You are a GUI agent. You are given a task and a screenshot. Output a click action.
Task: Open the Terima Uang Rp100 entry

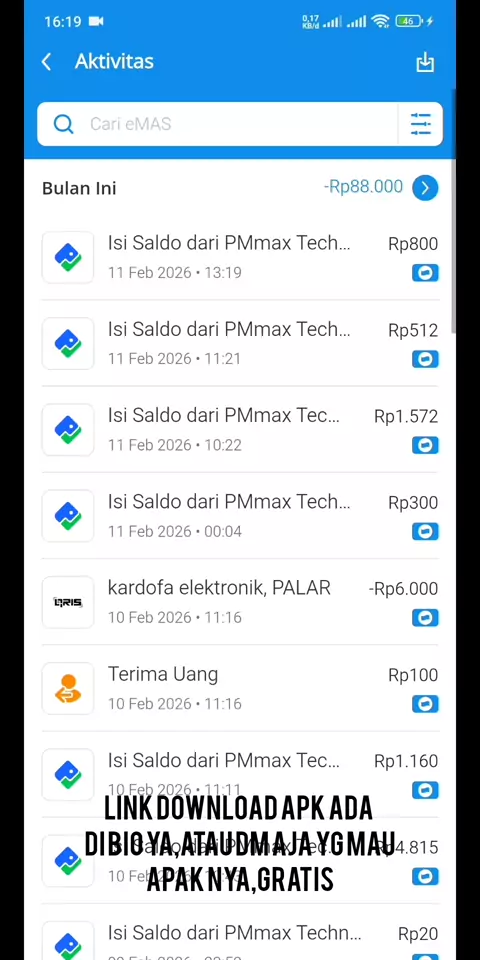[x=240, y=689]
